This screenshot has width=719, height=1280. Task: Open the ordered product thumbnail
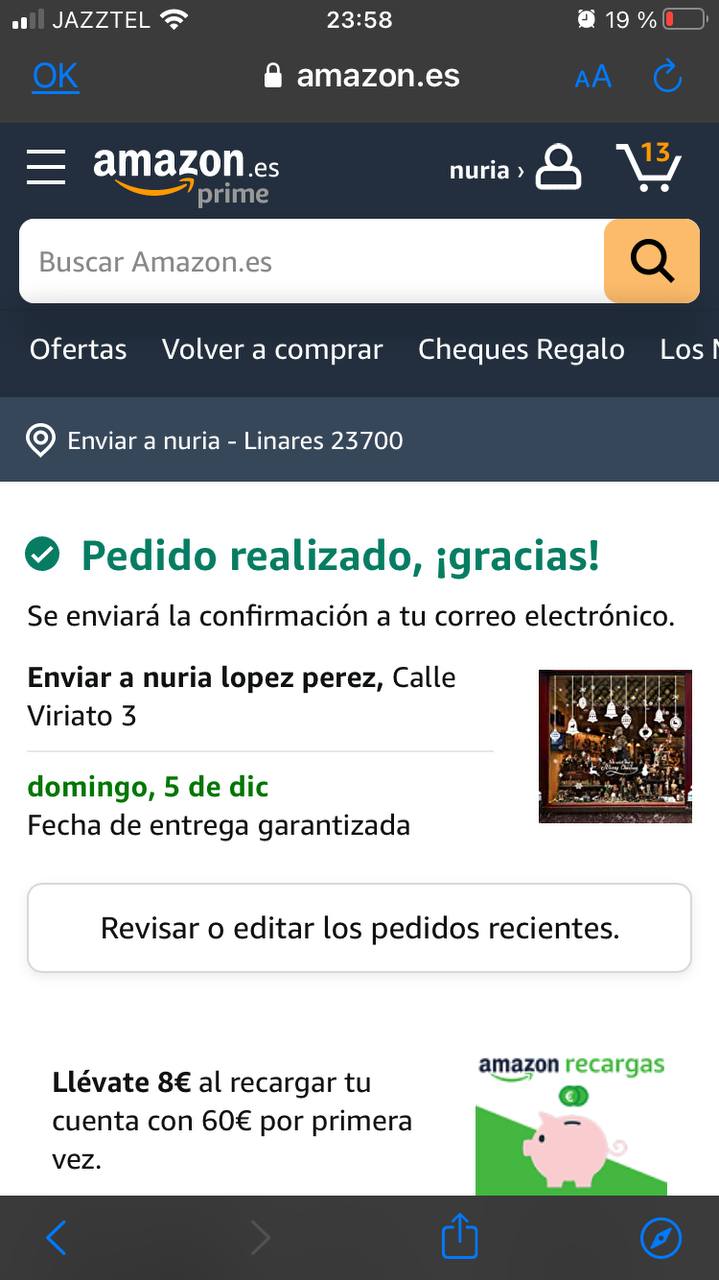pos(615,746)
